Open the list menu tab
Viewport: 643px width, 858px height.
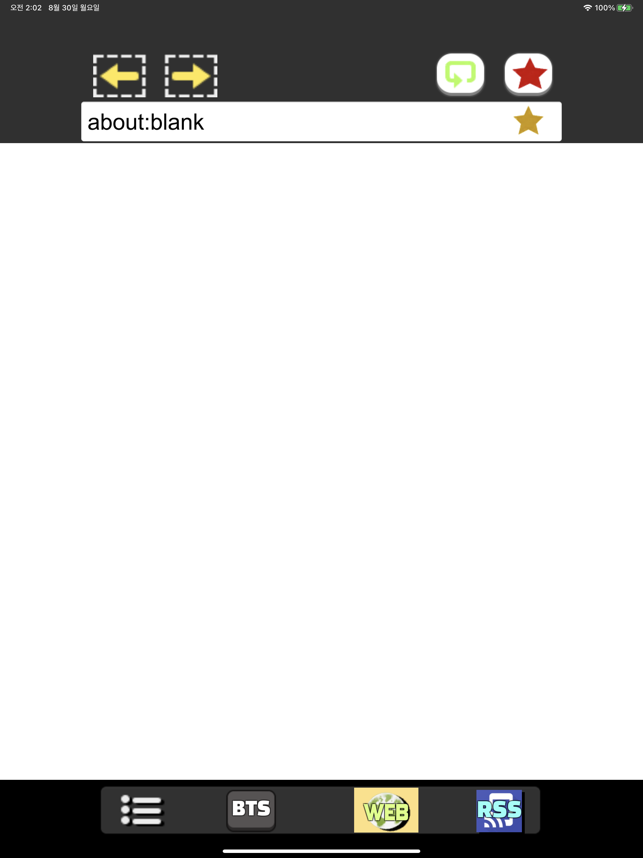[142, 810]
